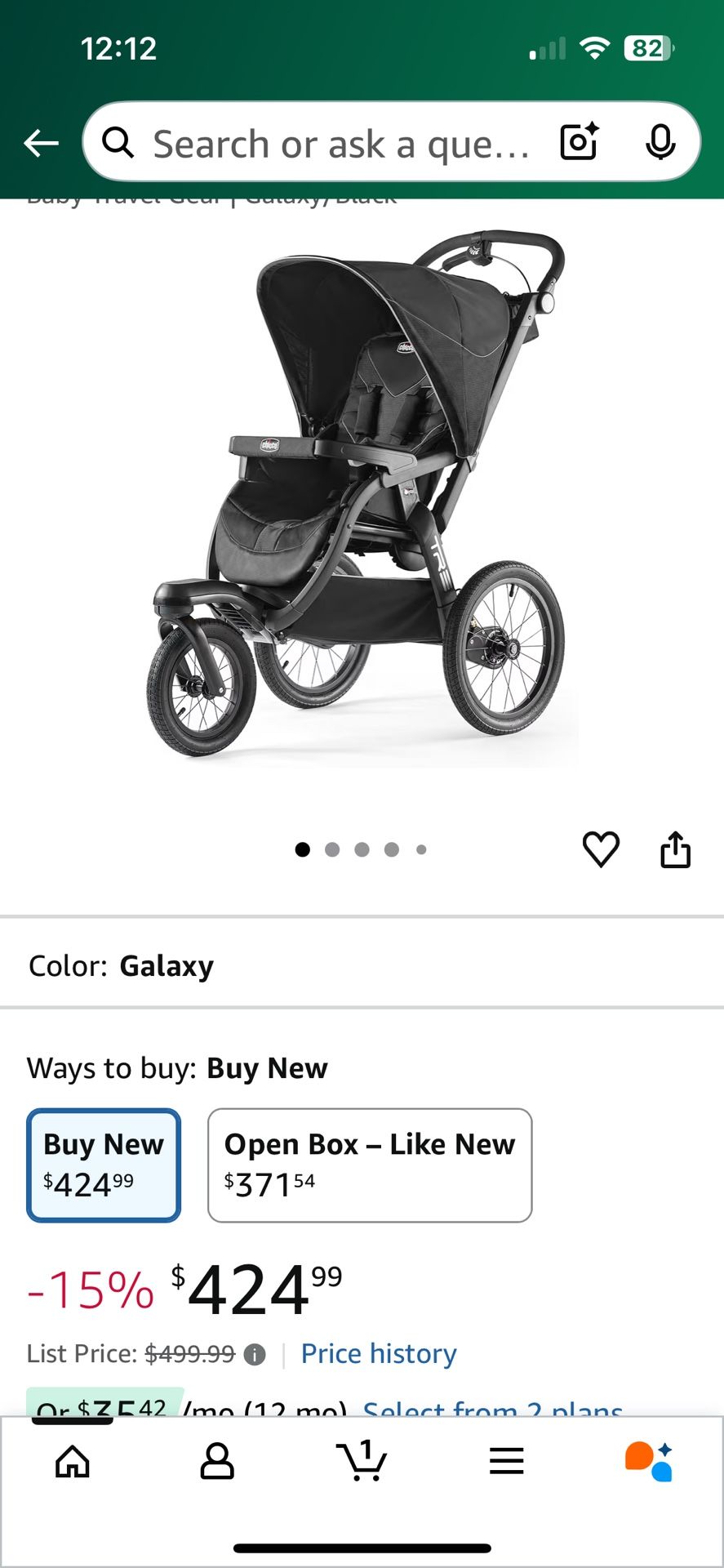
Task: Open your account via the profile icon
Action: [x=216, y=1462]
